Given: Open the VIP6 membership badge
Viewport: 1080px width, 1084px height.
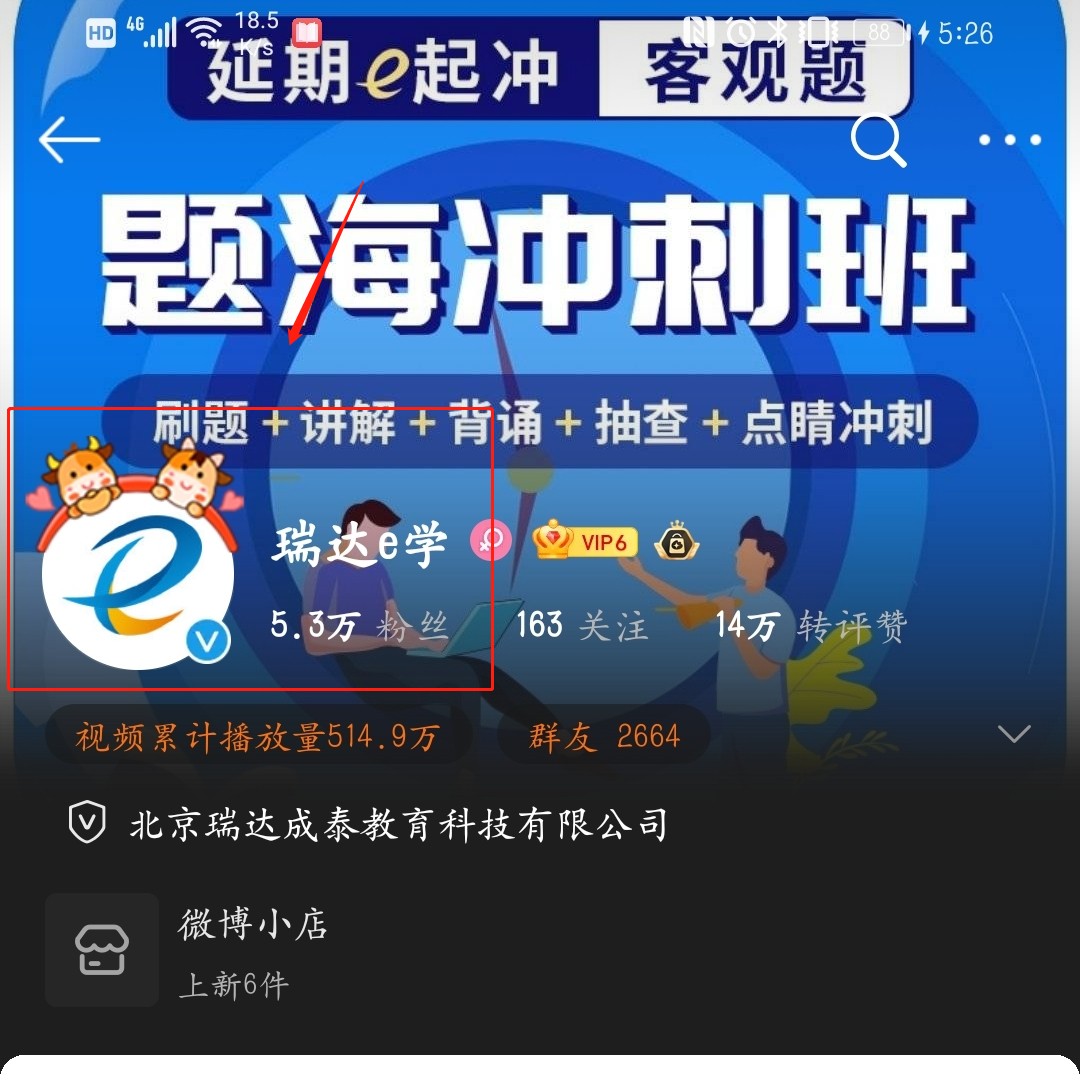Looking at the screenshot, I should coord(585,543).
